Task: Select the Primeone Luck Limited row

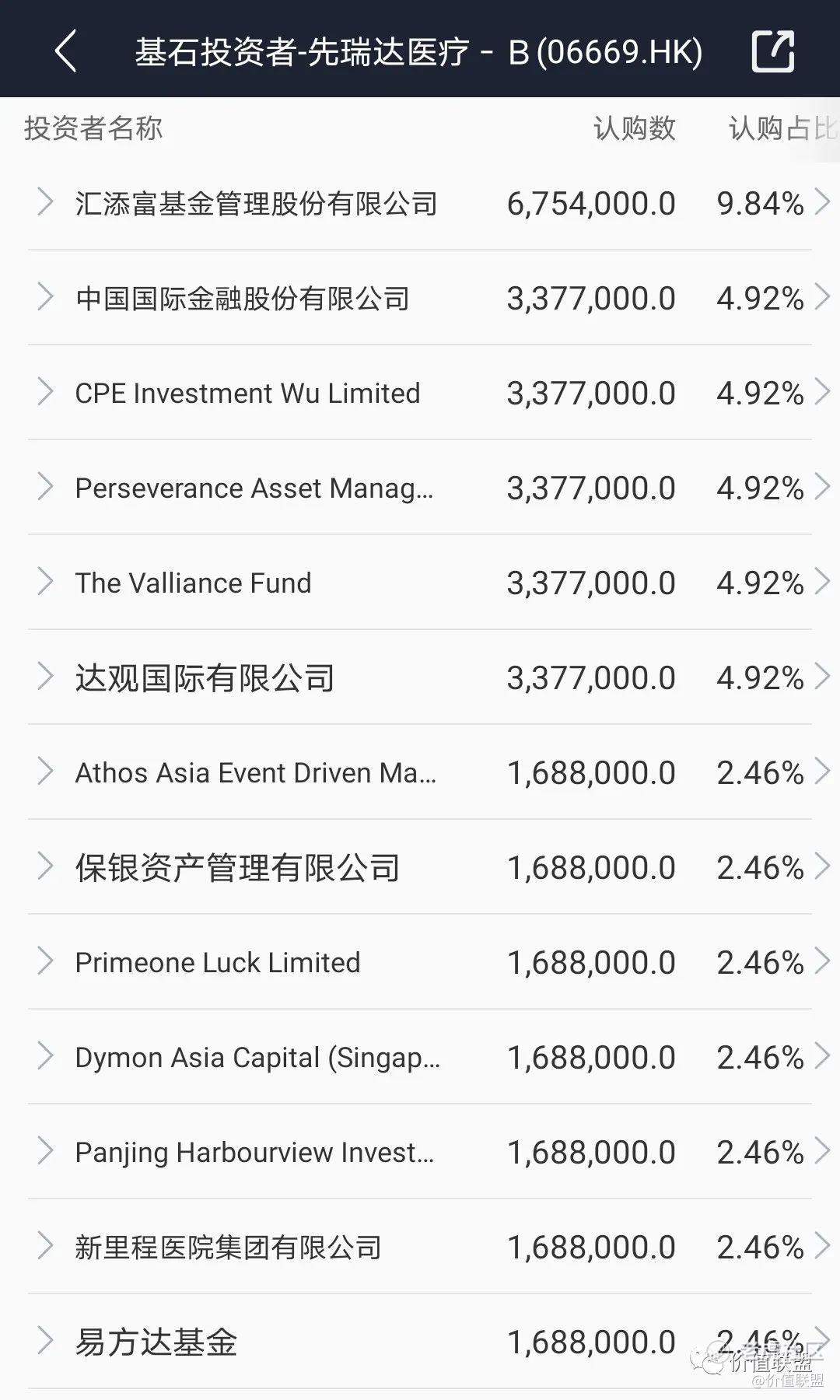Action: [420, 962]
